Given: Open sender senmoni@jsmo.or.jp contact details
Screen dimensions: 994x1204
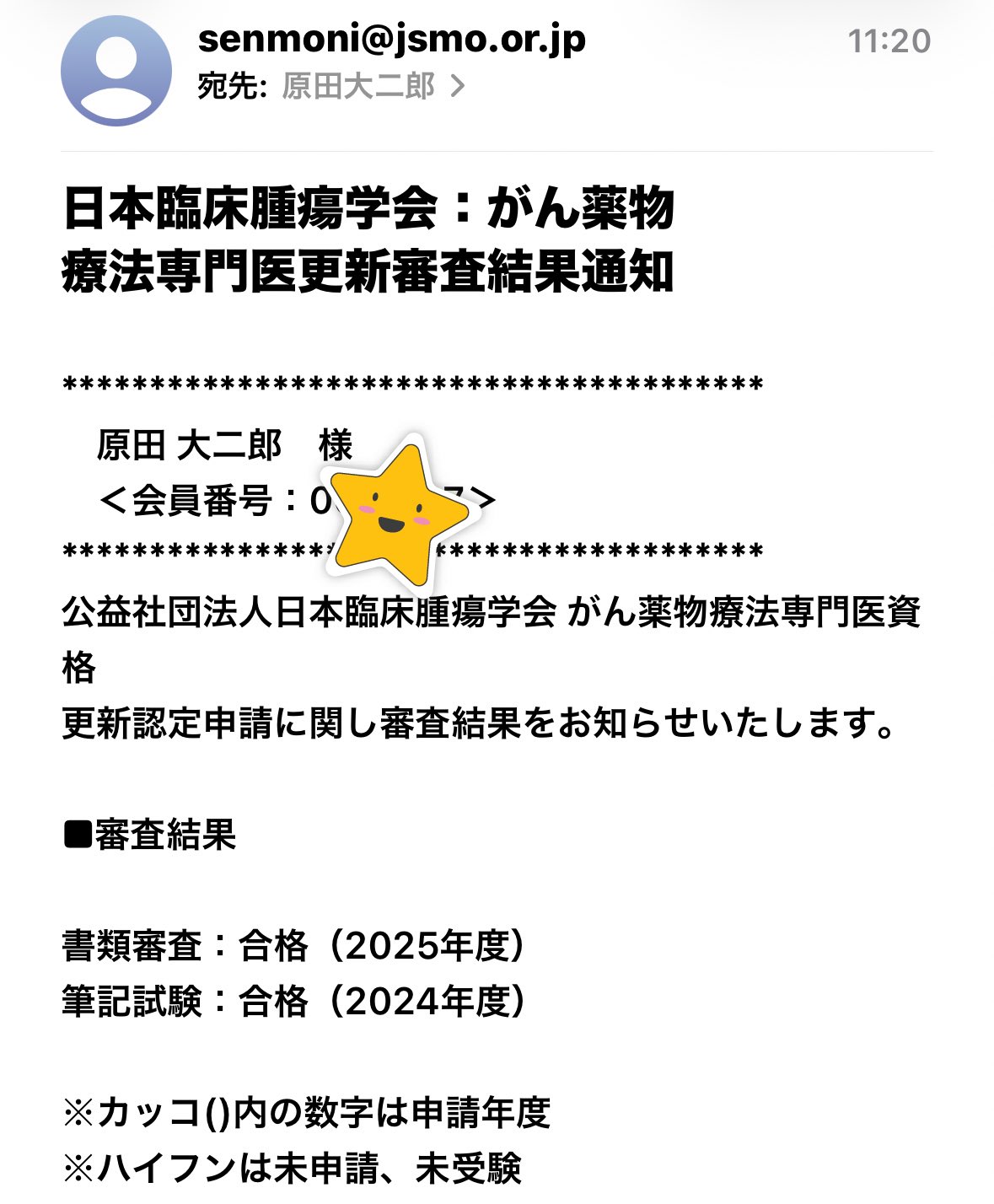Looking at the screenshot, I should [x=391, y=40].
